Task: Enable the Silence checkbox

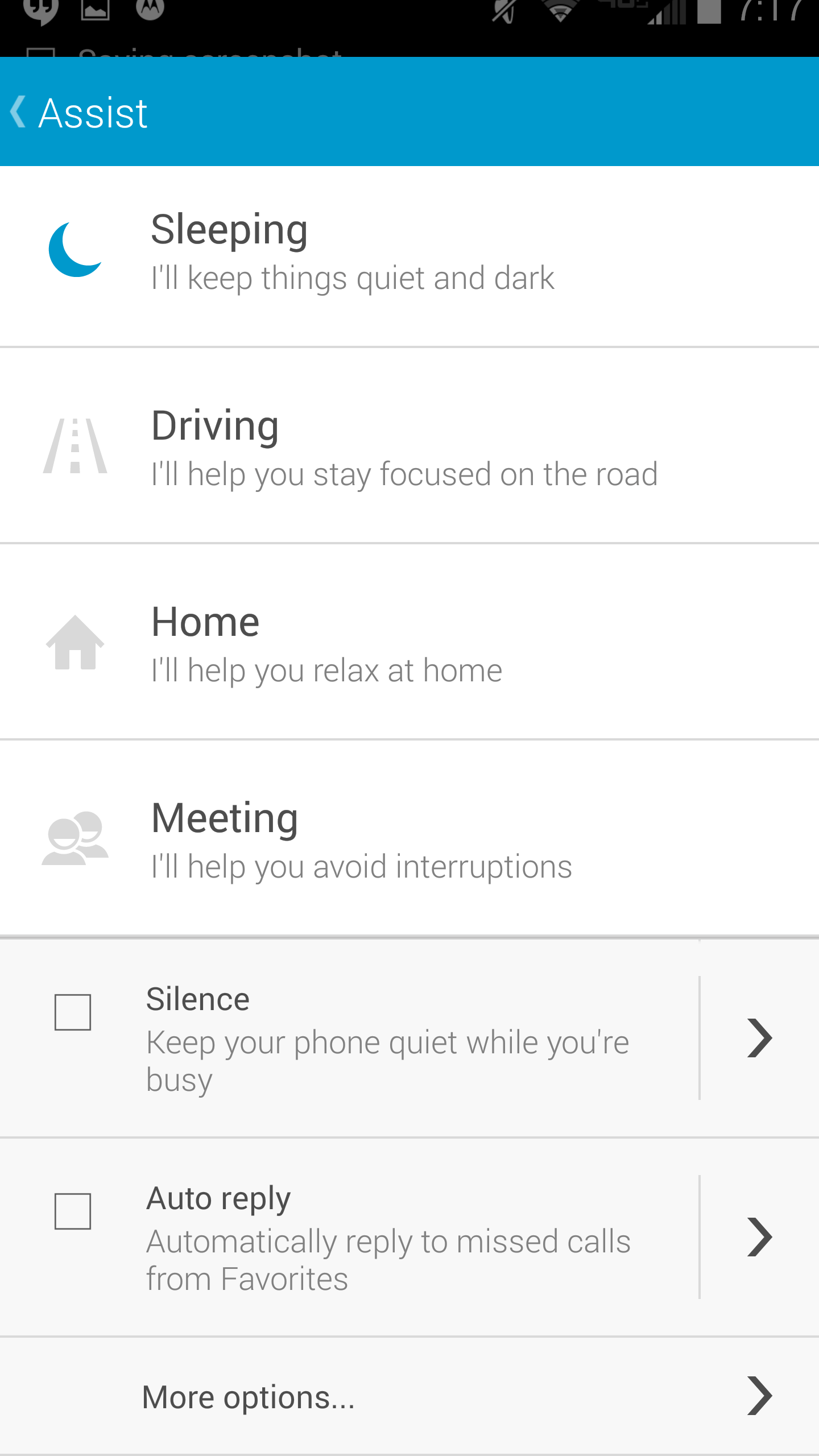Action: 73,1012
